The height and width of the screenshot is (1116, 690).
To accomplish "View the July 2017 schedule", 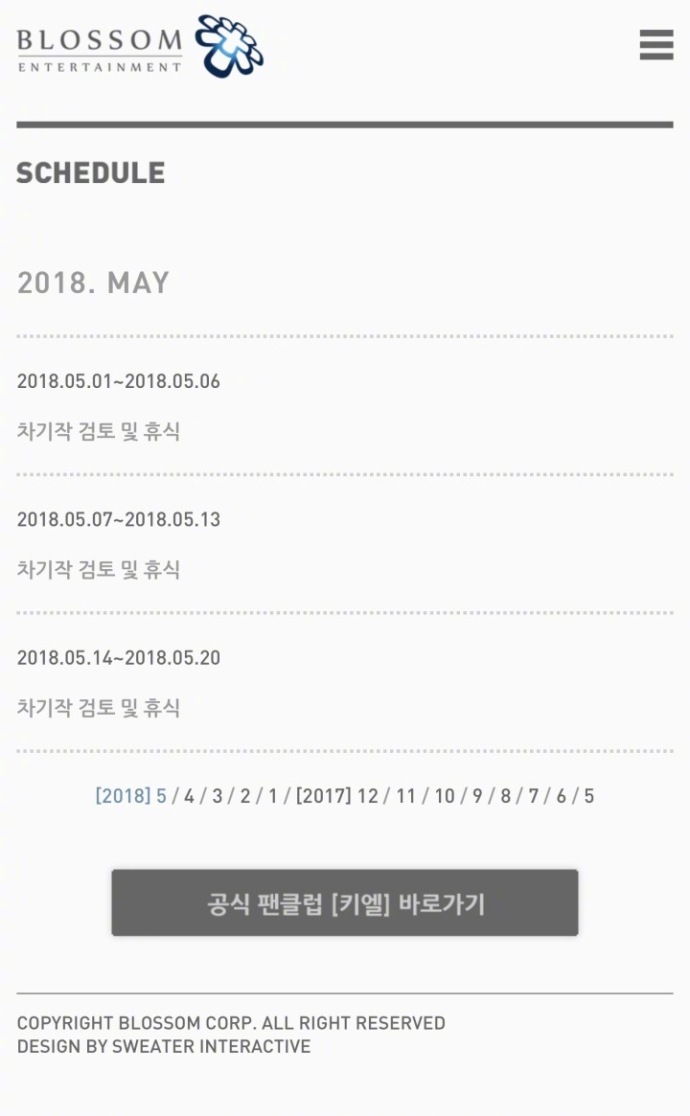I will 533,796.
